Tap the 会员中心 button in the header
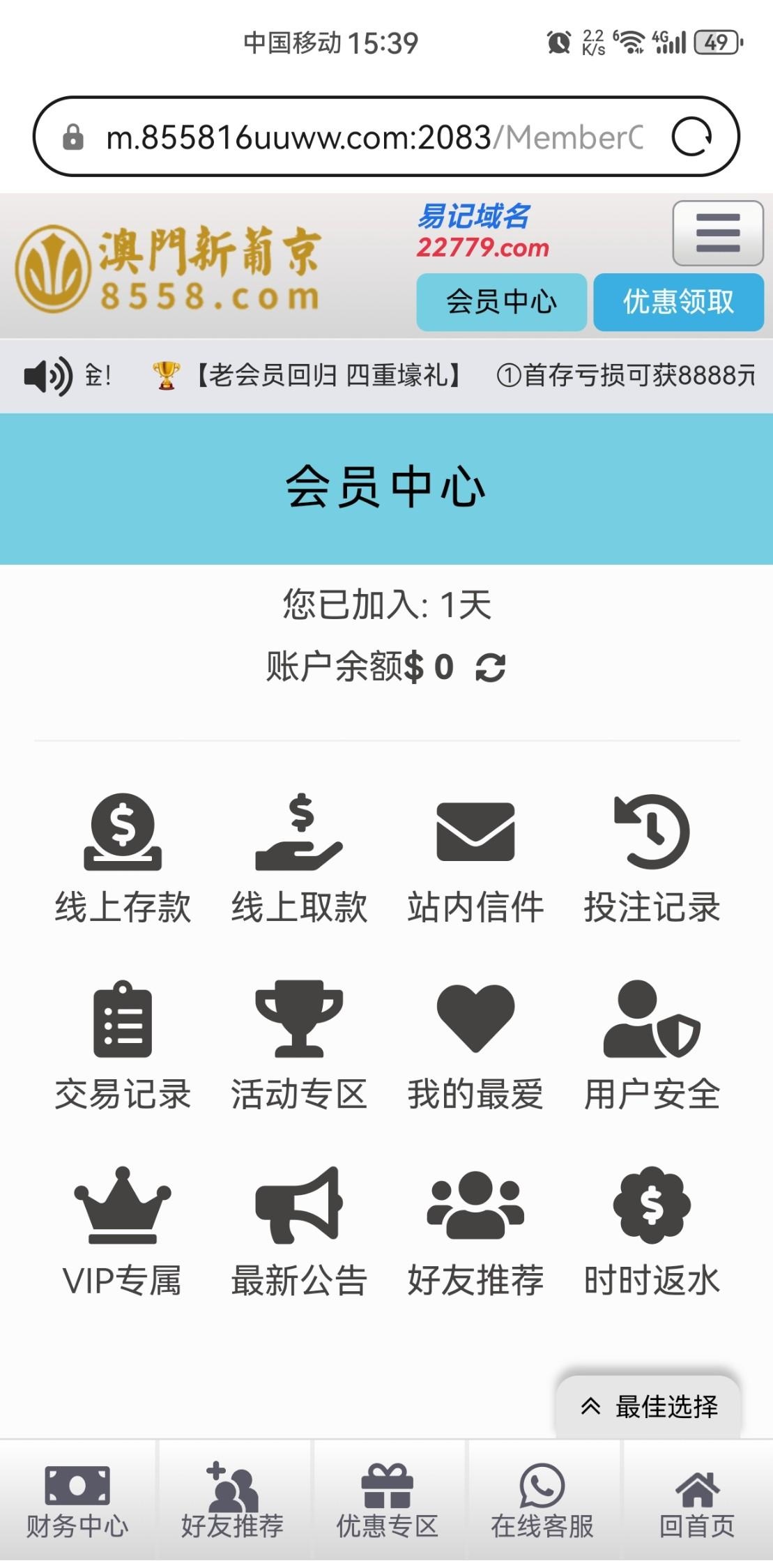The image size is (773, 1568). (x=501, y=302)
